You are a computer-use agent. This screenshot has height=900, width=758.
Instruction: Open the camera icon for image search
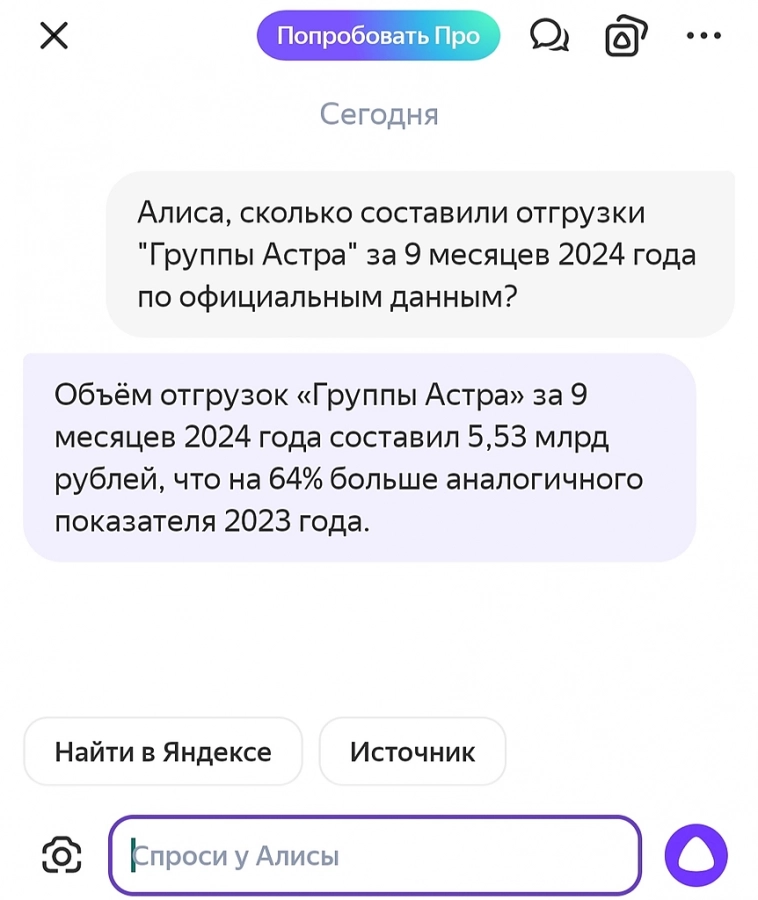pyautogui.click(x=62, y=855)
